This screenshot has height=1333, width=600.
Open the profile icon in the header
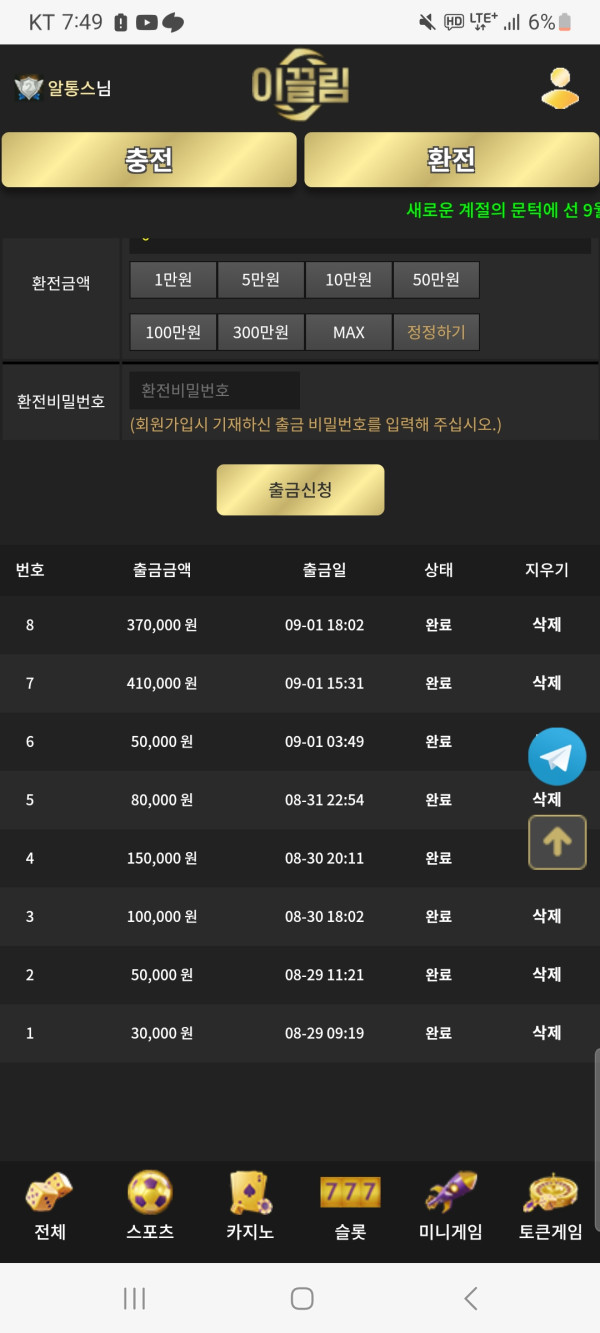560,88
